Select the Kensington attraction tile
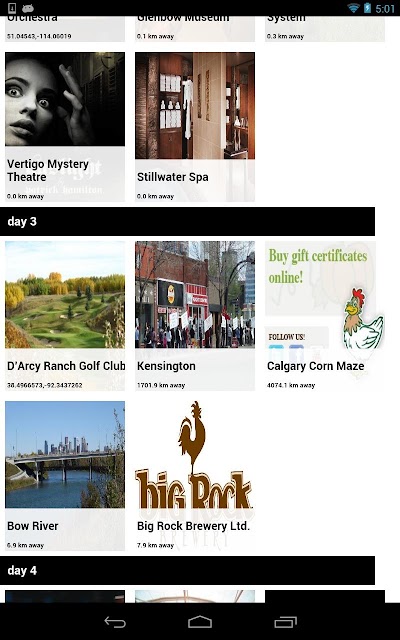 tap(195, 316)
